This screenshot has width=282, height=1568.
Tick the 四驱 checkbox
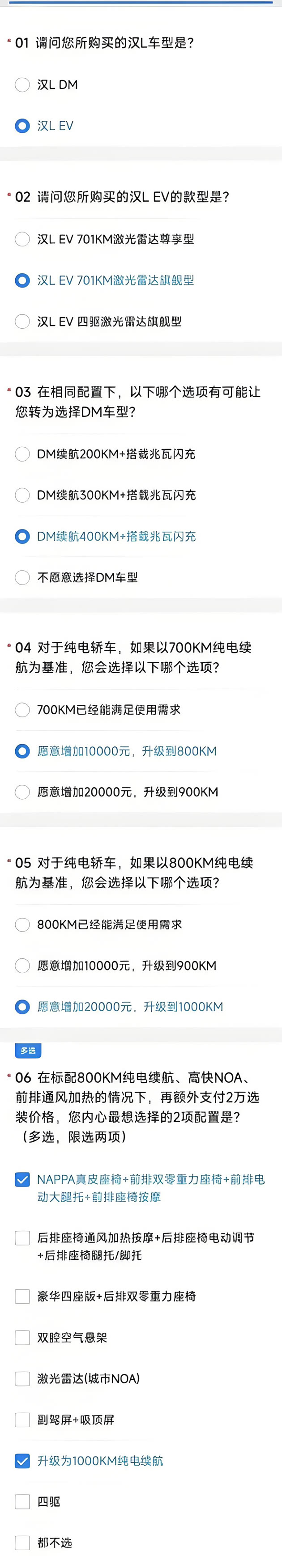pos(22,1502)
